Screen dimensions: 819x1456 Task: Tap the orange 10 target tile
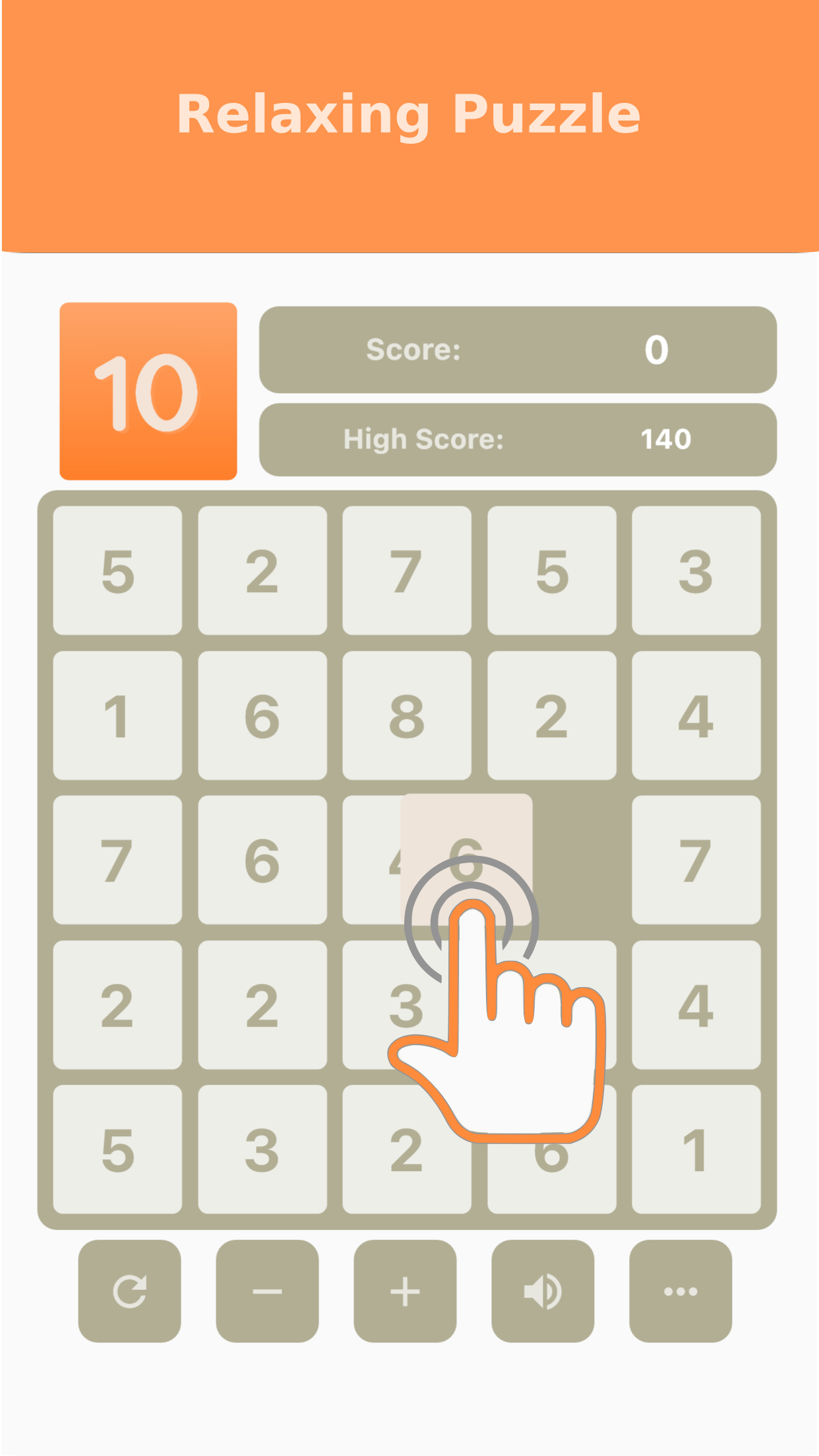coord(147,390)
